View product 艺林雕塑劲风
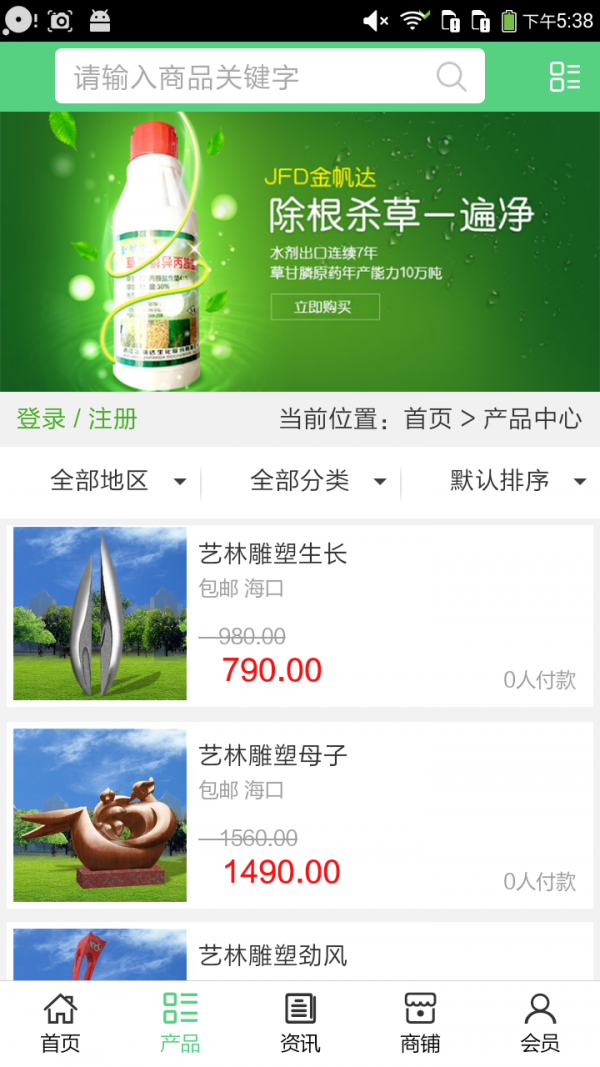 [300, 954]
